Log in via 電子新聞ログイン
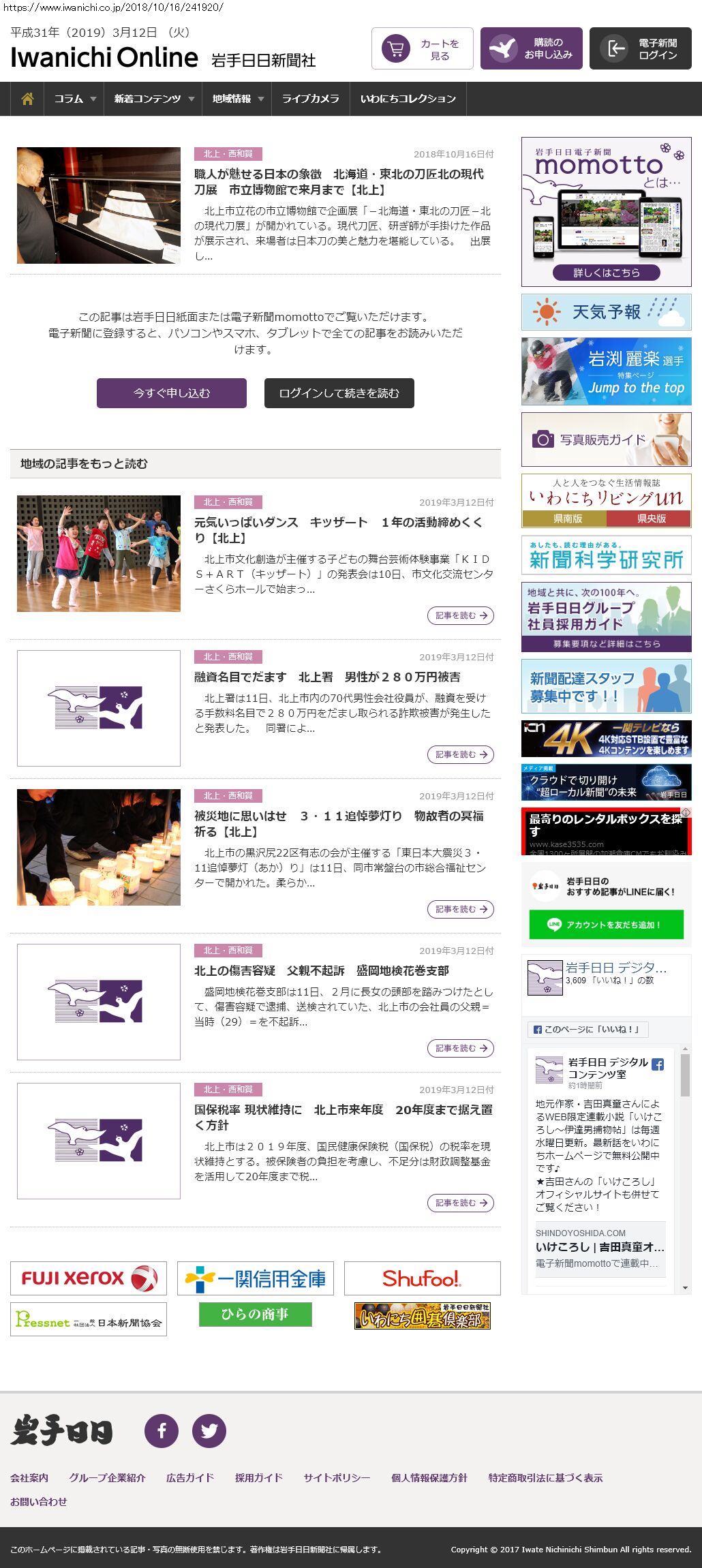The height and width of the screenshot is (1568, 702). click(x=640, y=49)
